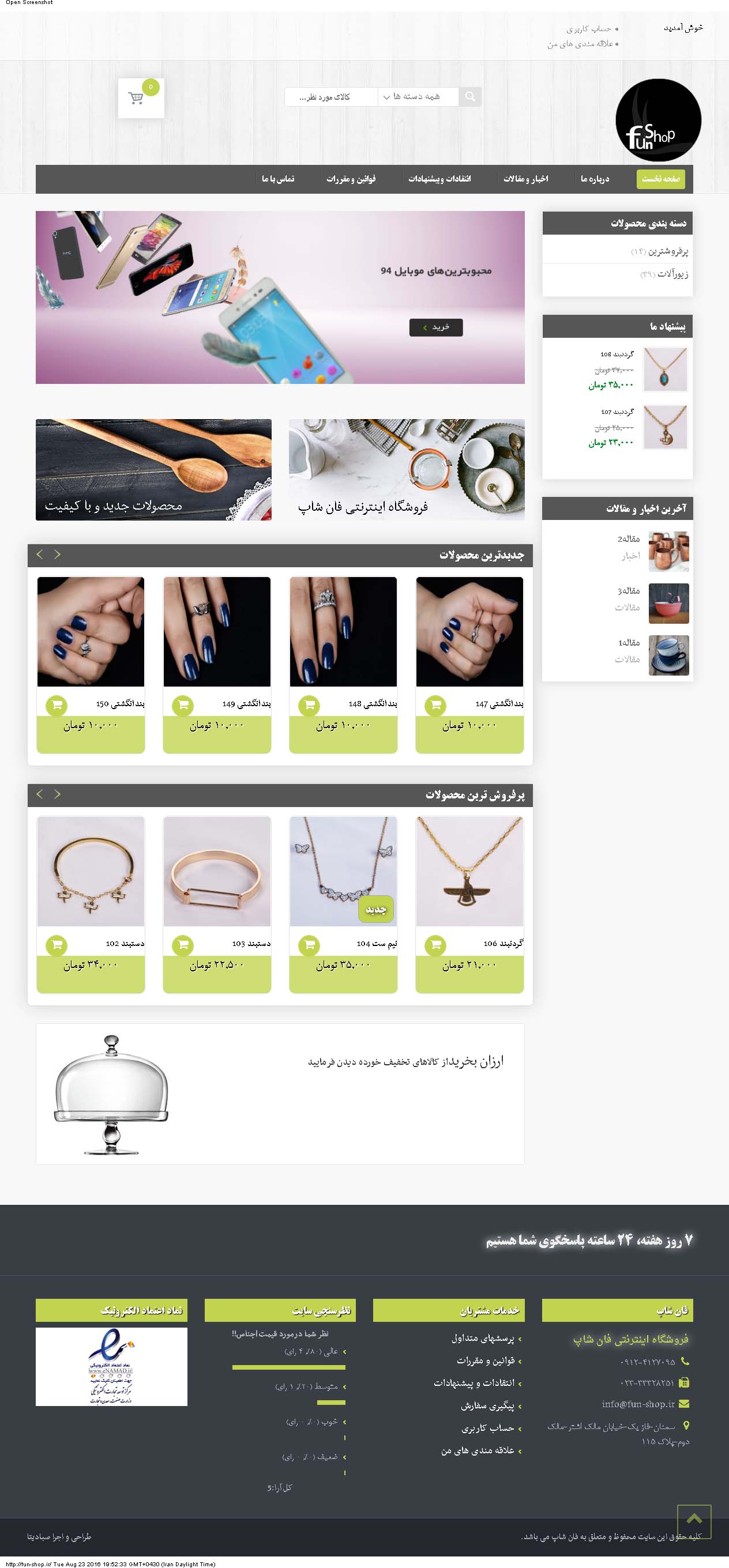
Task: Open اخبار و مقالات from the nav bar
Action: [525, 179]
